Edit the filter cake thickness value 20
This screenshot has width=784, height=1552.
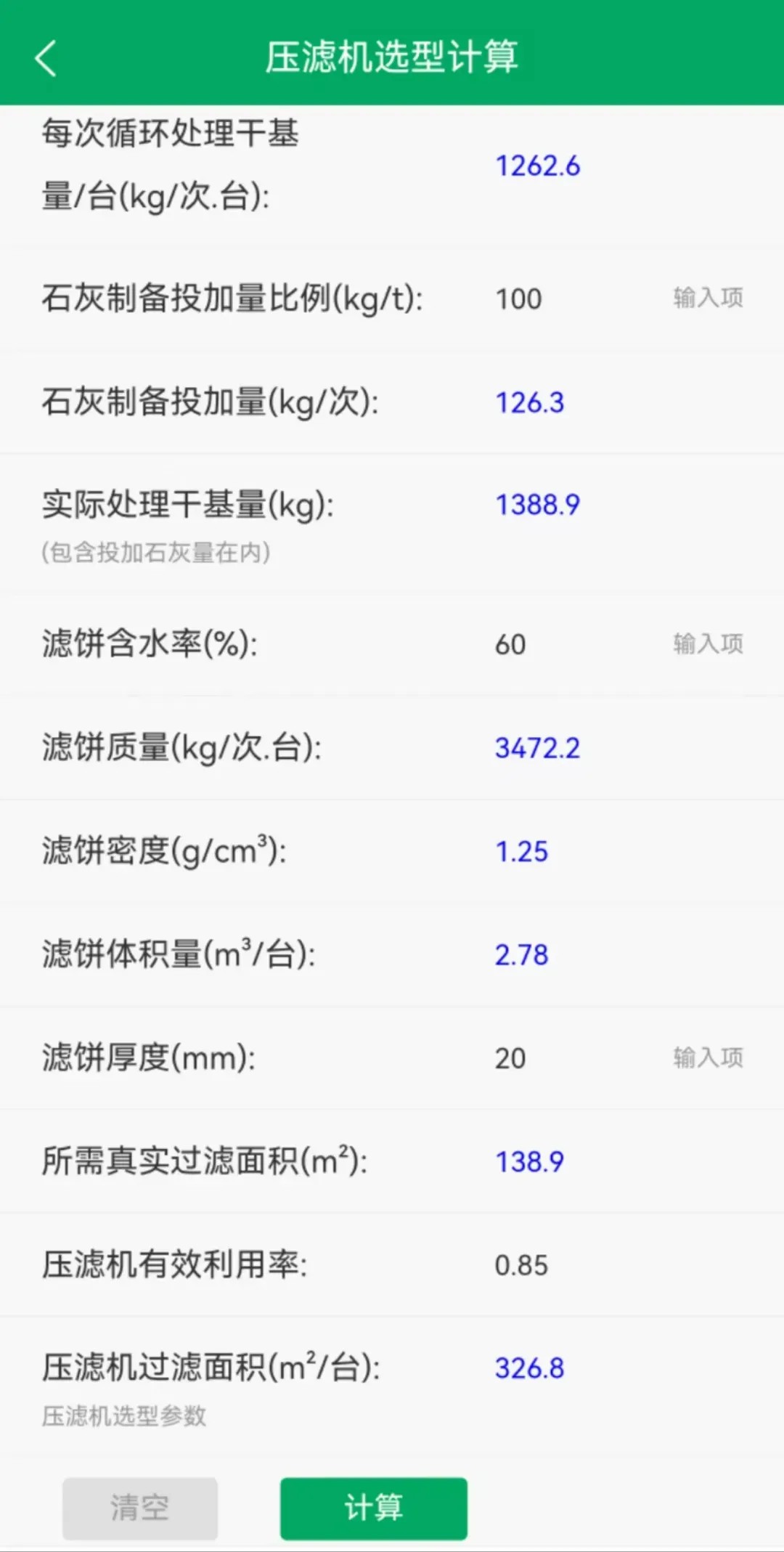click(x=510, y=1058)
